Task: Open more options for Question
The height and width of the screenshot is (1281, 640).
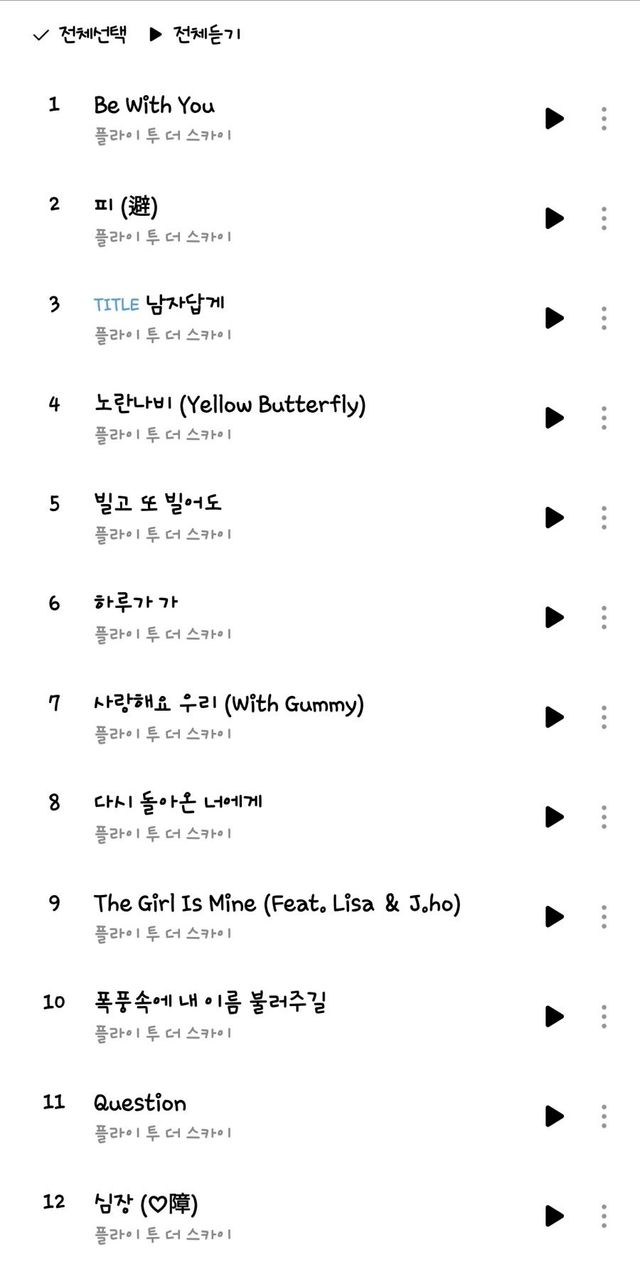Action: tap(604, 1116)
